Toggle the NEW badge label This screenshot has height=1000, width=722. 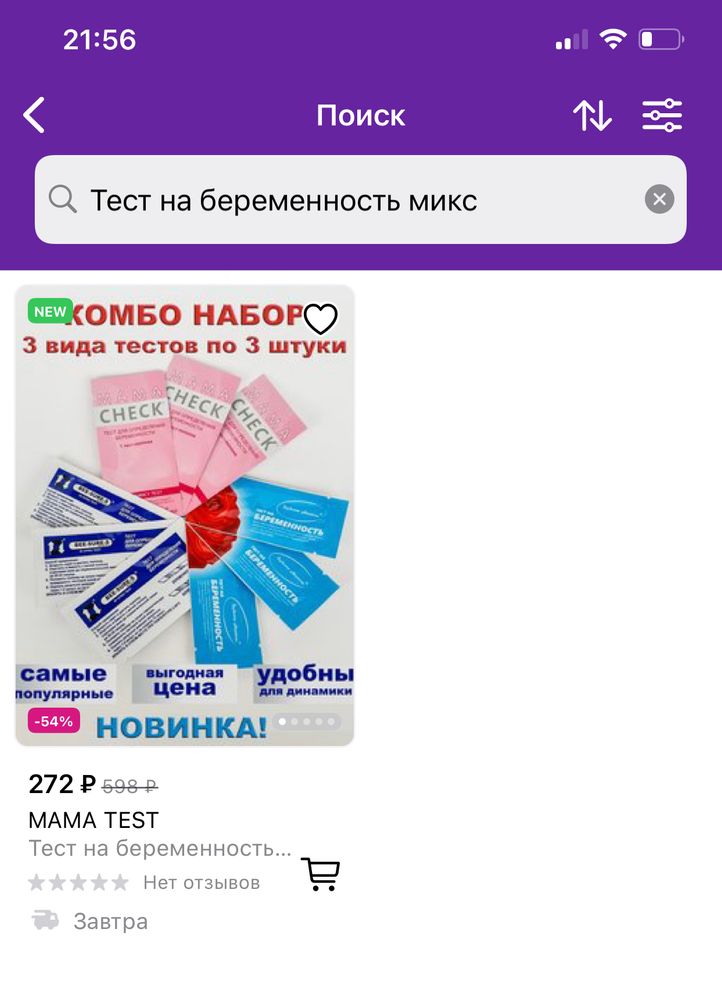[x=50, y=311]
